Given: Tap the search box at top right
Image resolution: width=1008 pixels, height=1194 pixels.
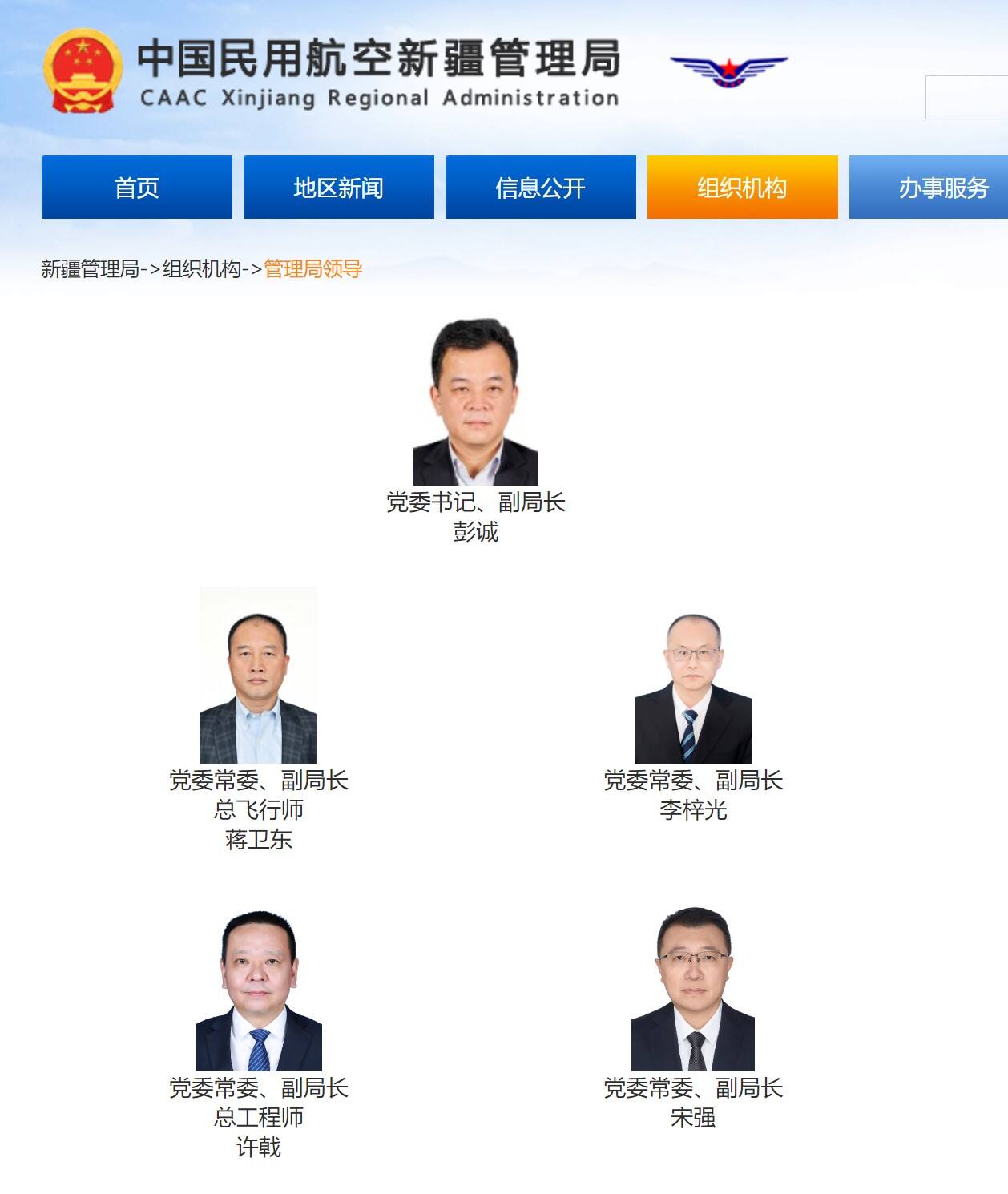Looking at the screenshot, I should tap(966, 98).
